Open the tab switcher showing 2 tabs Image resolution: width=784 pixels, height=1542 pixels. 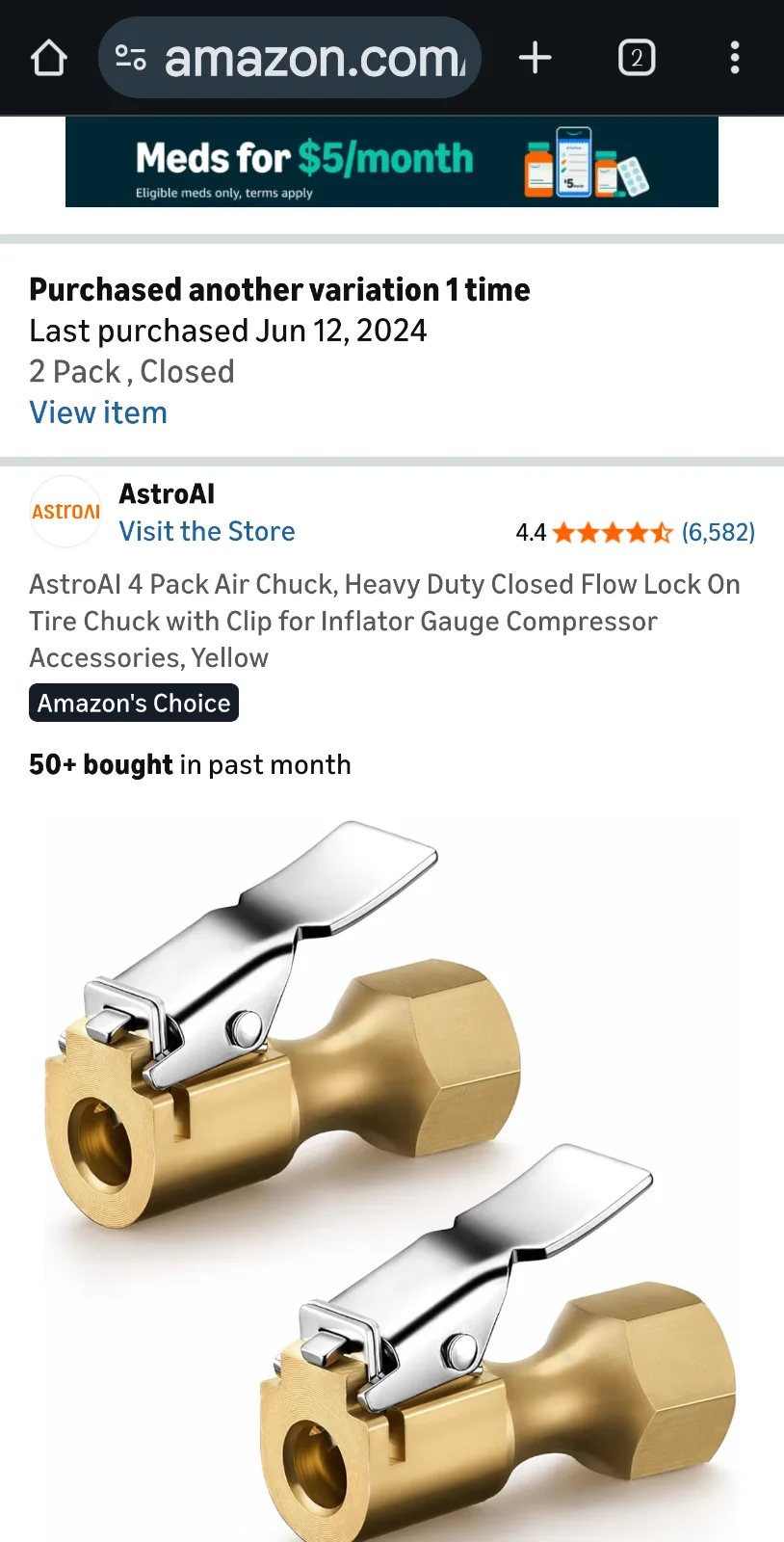(636, 59)
